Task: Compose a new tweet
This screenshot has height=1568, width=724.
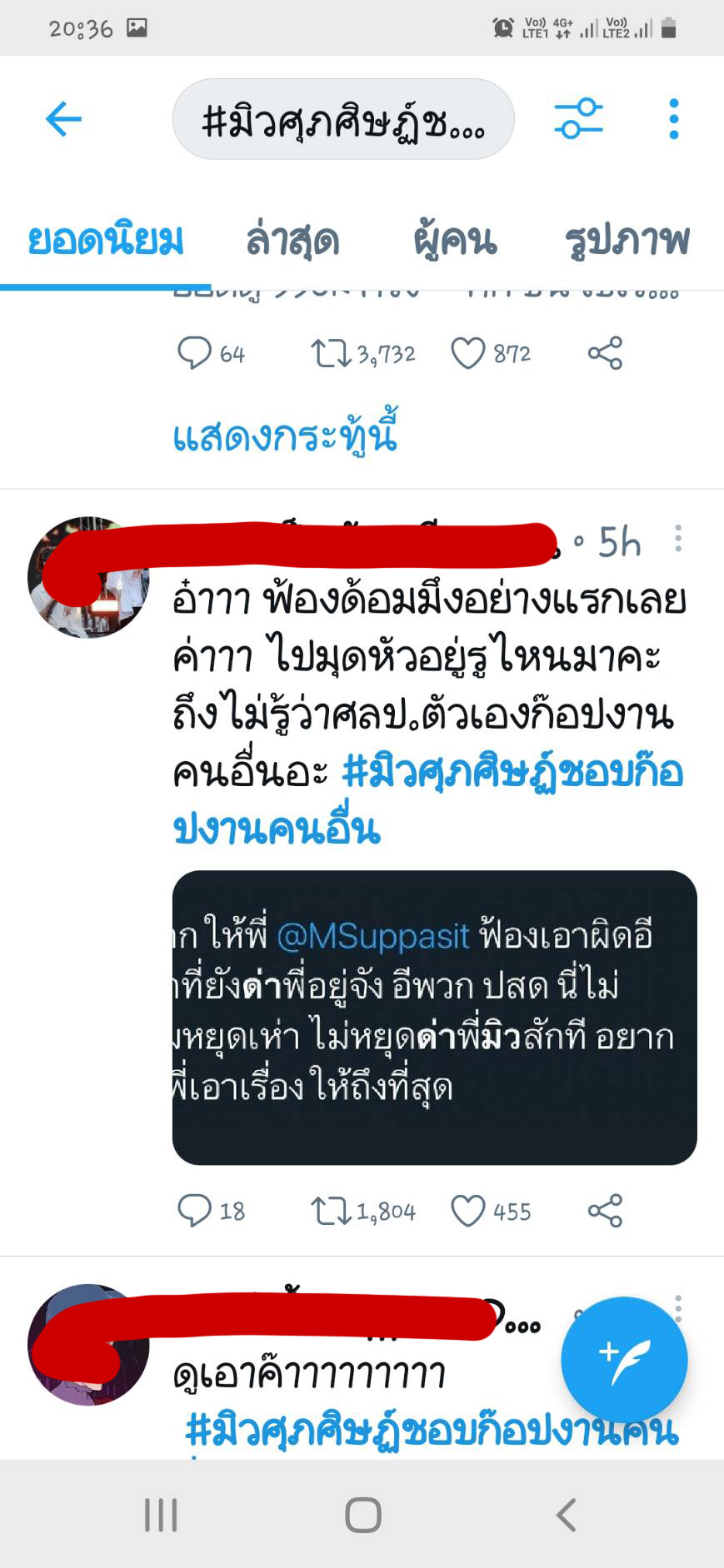Action: pyautogui.click(x=624, y=1360)
